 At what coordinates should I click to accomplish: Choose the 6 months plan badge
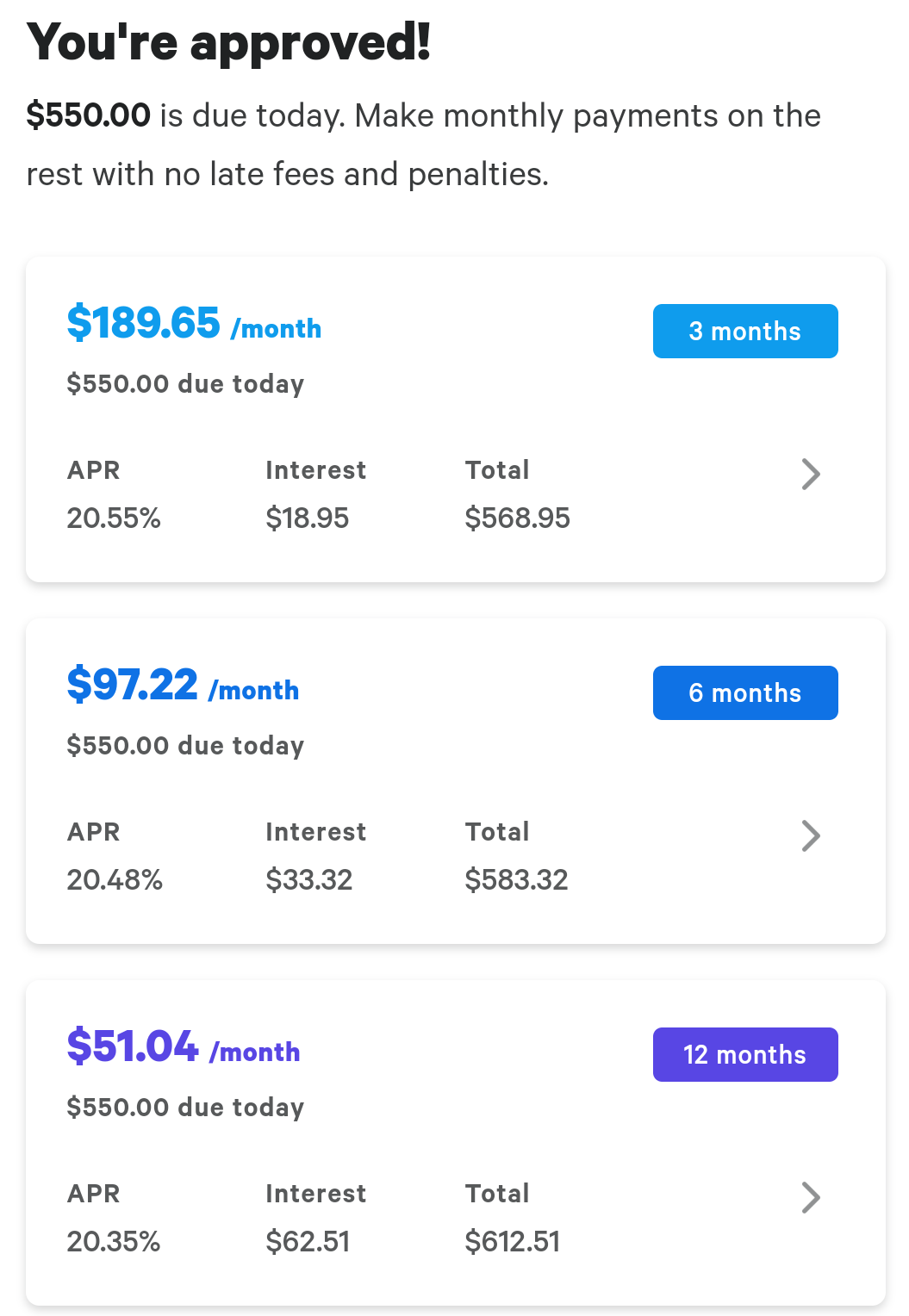tap(744, 692)
